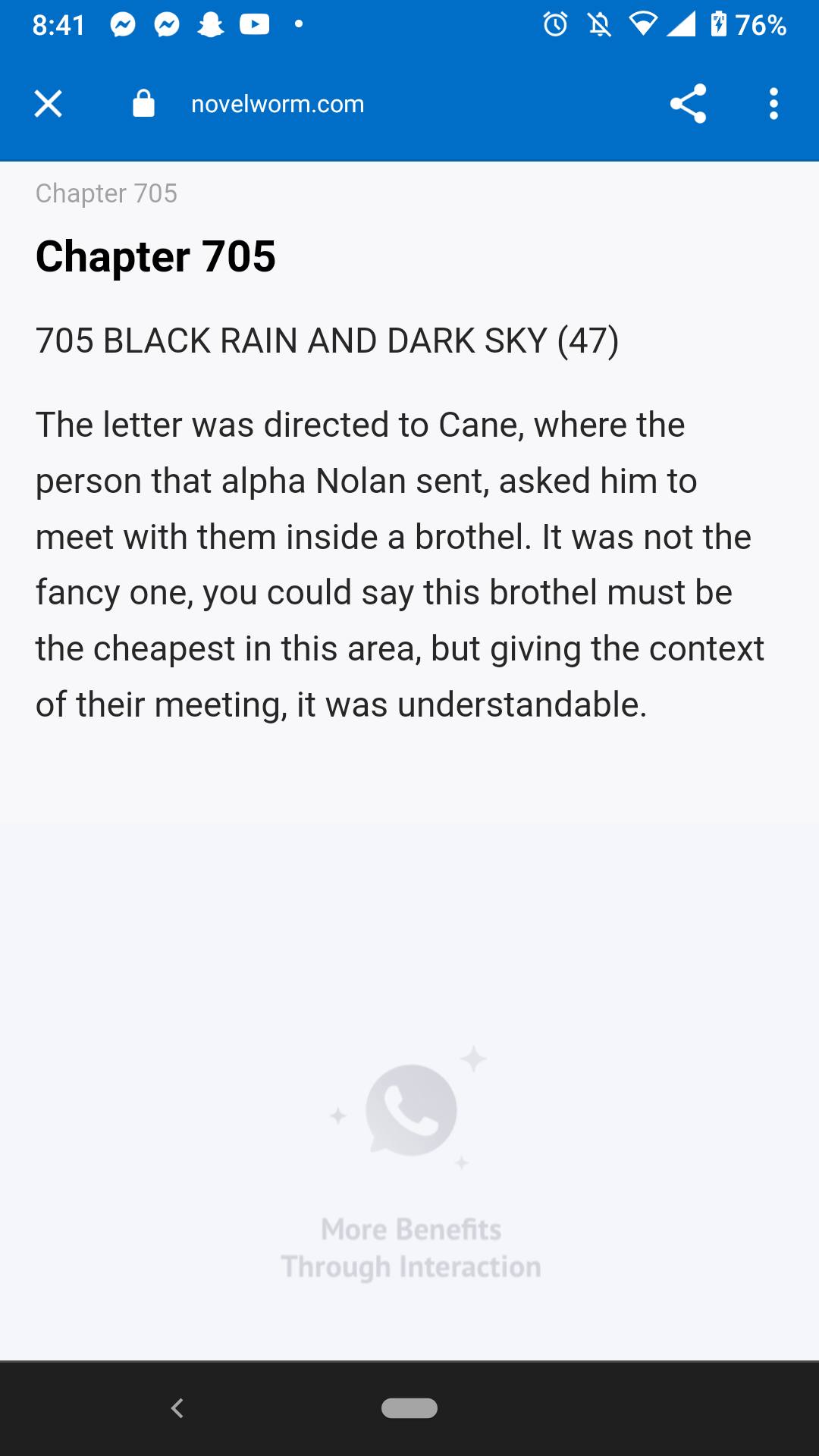
Task: Tap the home pill button
Action: [409, 1408]
